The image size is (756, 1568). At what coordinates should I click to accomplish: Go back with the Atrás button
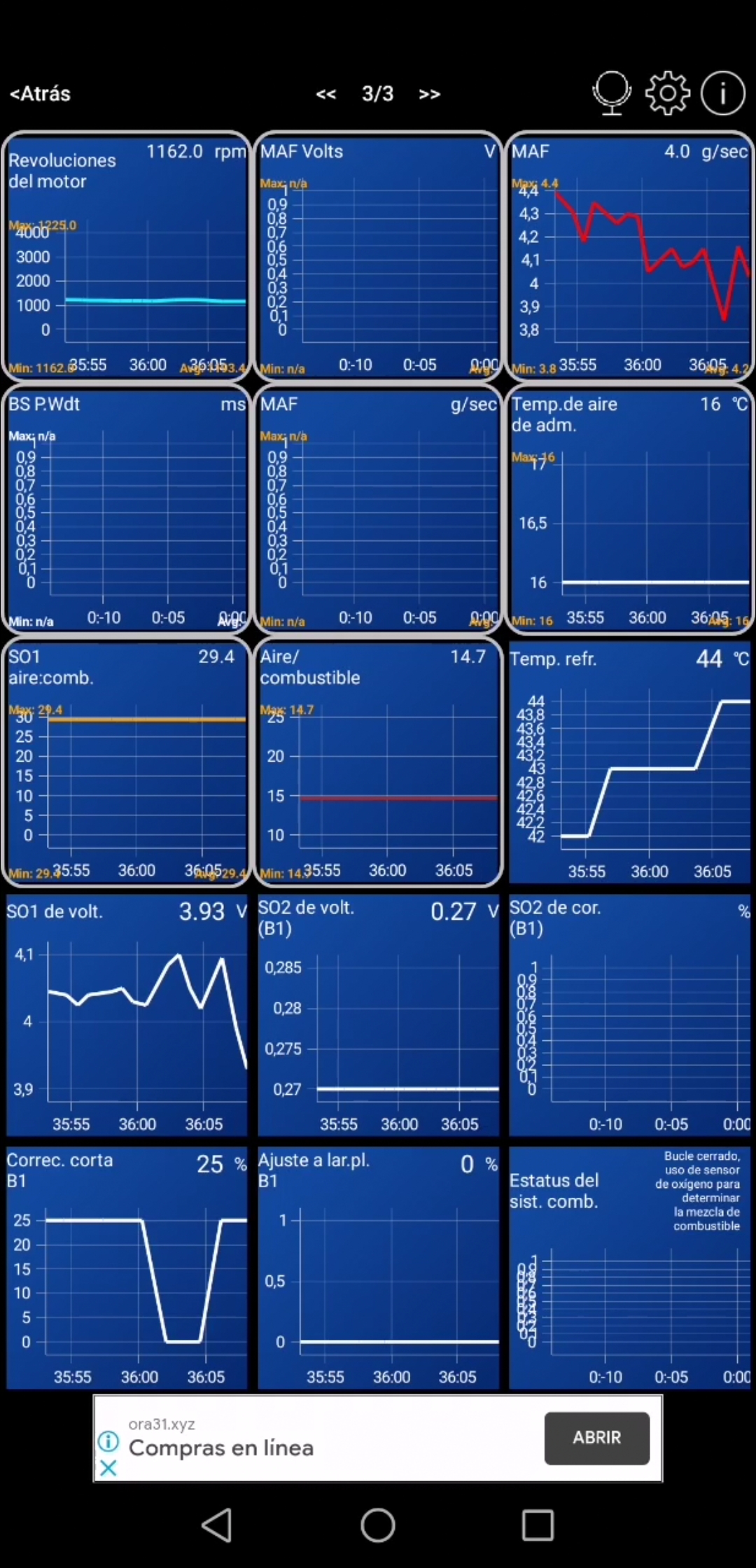coord(40,94)
